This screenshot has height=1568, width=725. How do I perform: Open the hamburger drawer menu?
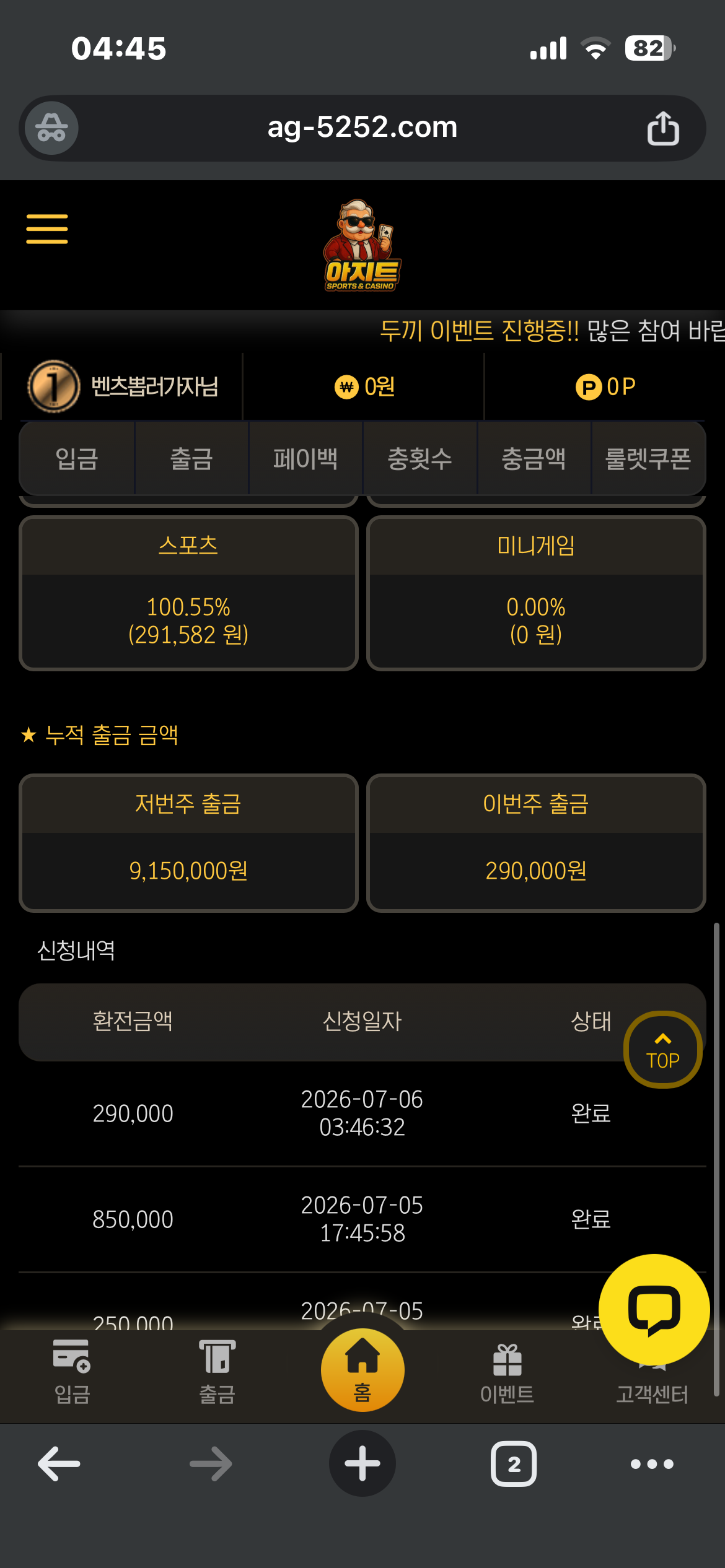[47, 229]
